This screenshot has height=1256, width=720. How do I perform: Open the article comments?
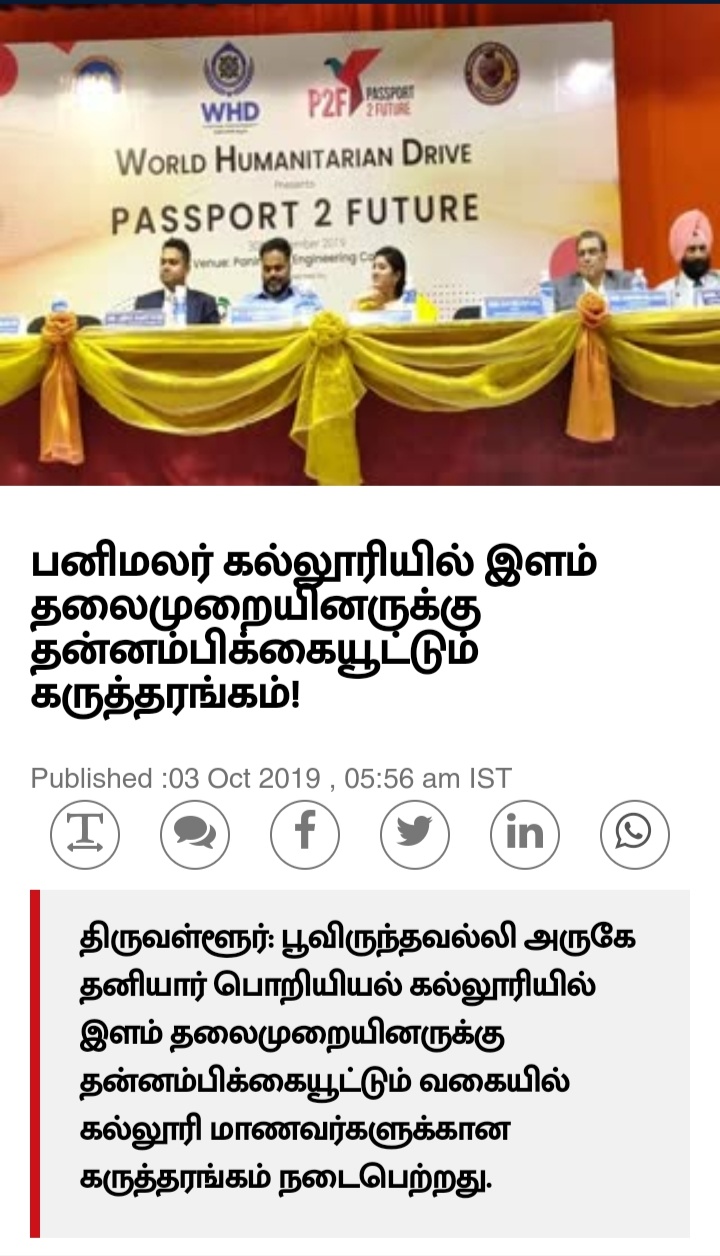click(195, 834)
